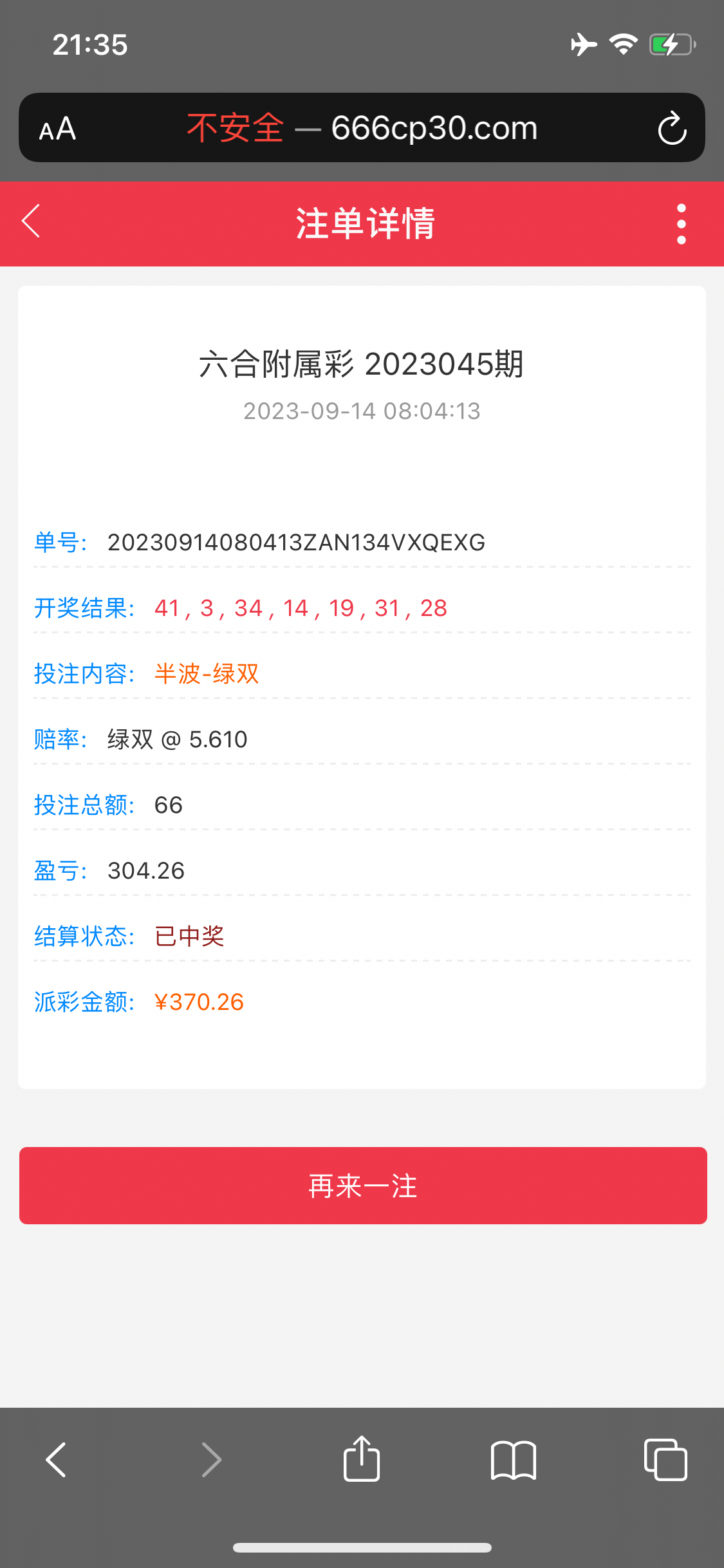Share this page from Safari
724x1568 pixels.
pyautogui.click(x=362, y=1459)
